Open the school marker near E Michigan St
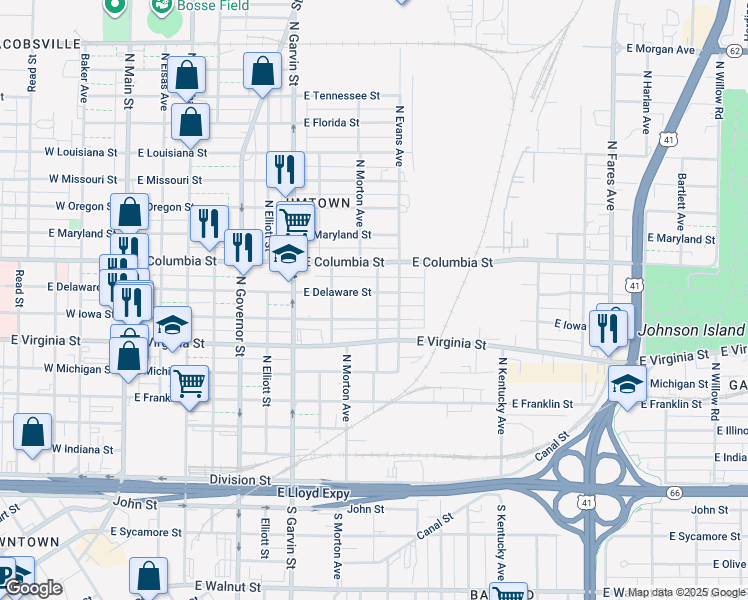This screenshot has height=600, width=748. pos(627,384)
